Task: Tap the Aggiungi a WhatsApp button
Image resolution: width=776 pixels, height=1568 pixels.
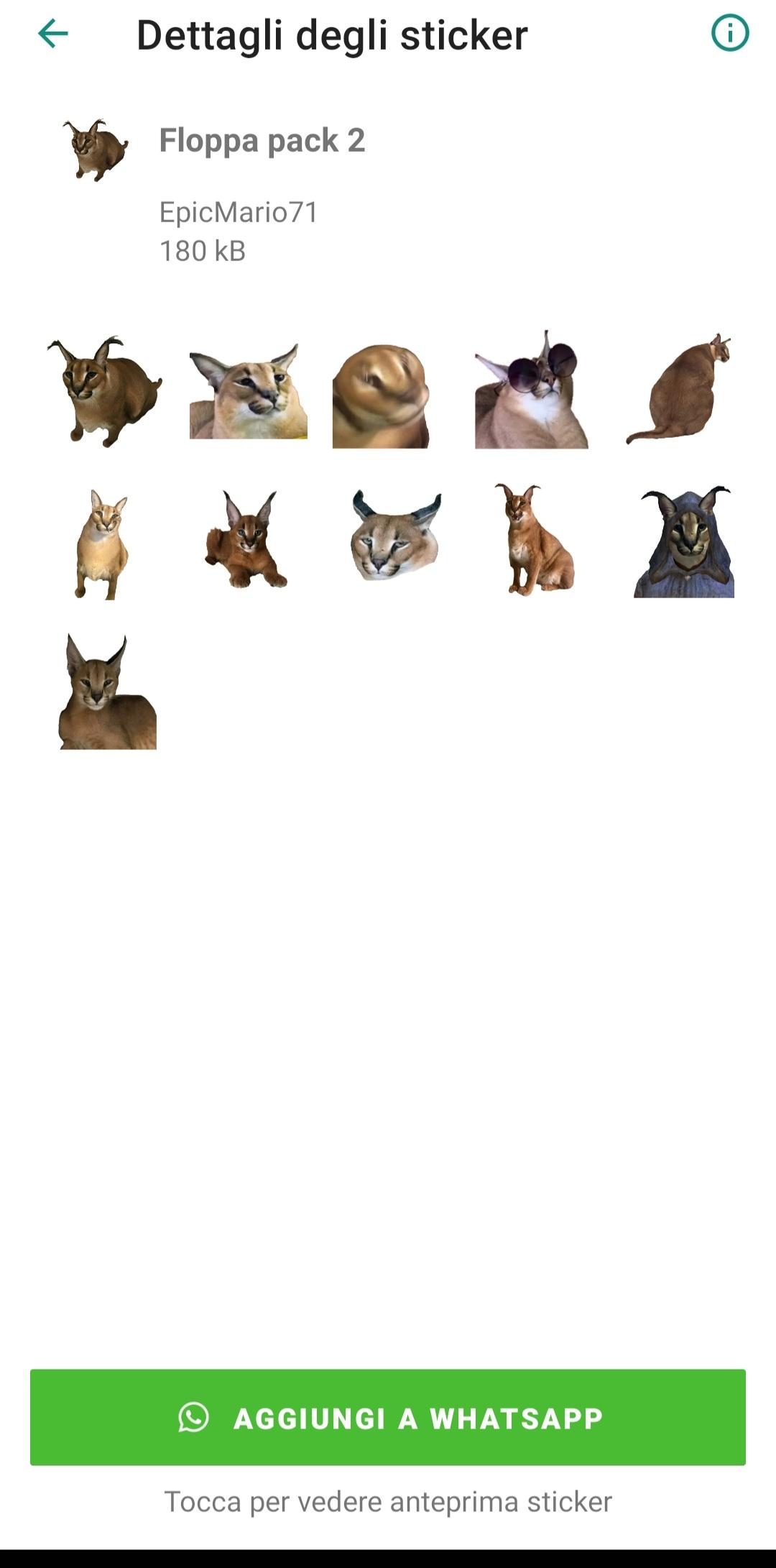Action: click(388, 1417)
